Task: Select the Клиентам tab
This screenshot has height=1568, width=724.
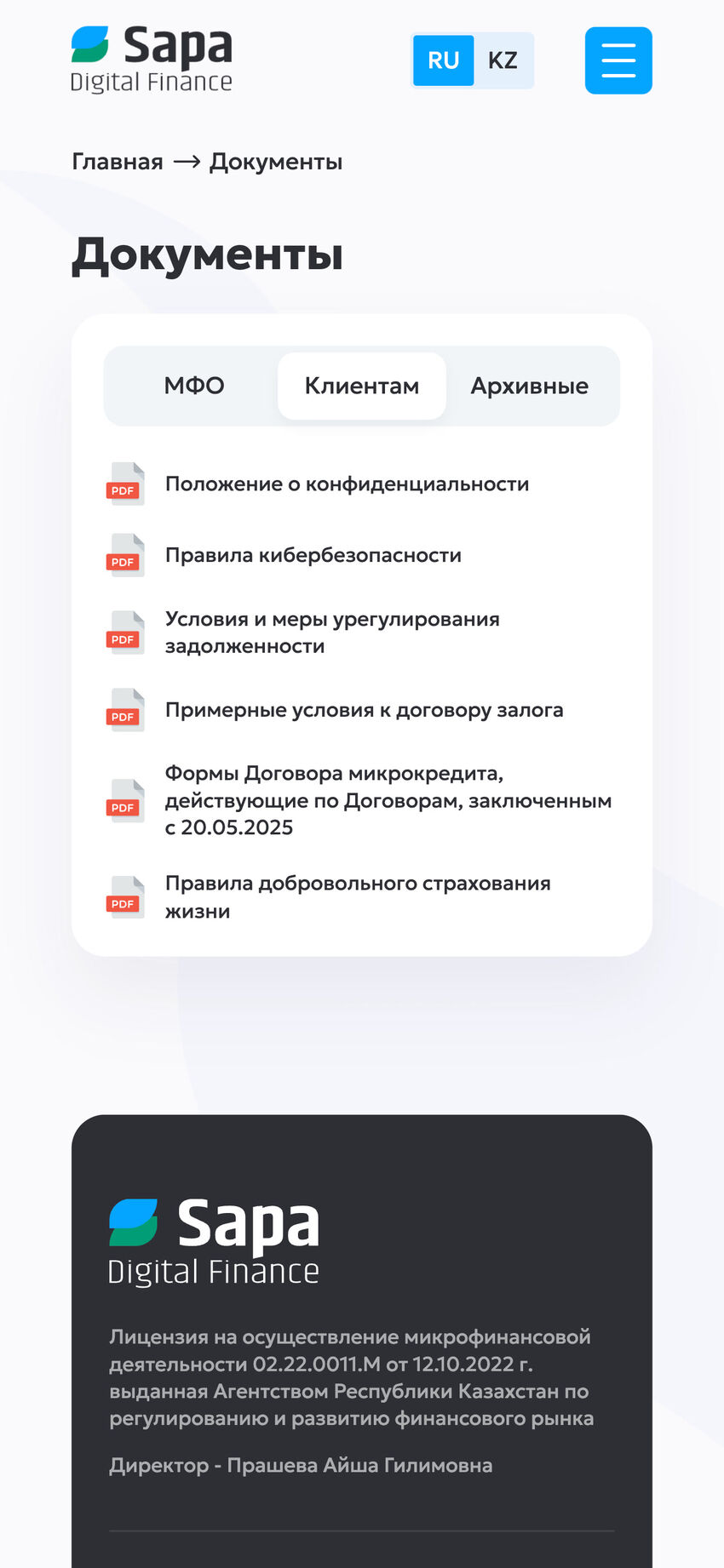Action: pyautogui.click(x=362, y=386)
